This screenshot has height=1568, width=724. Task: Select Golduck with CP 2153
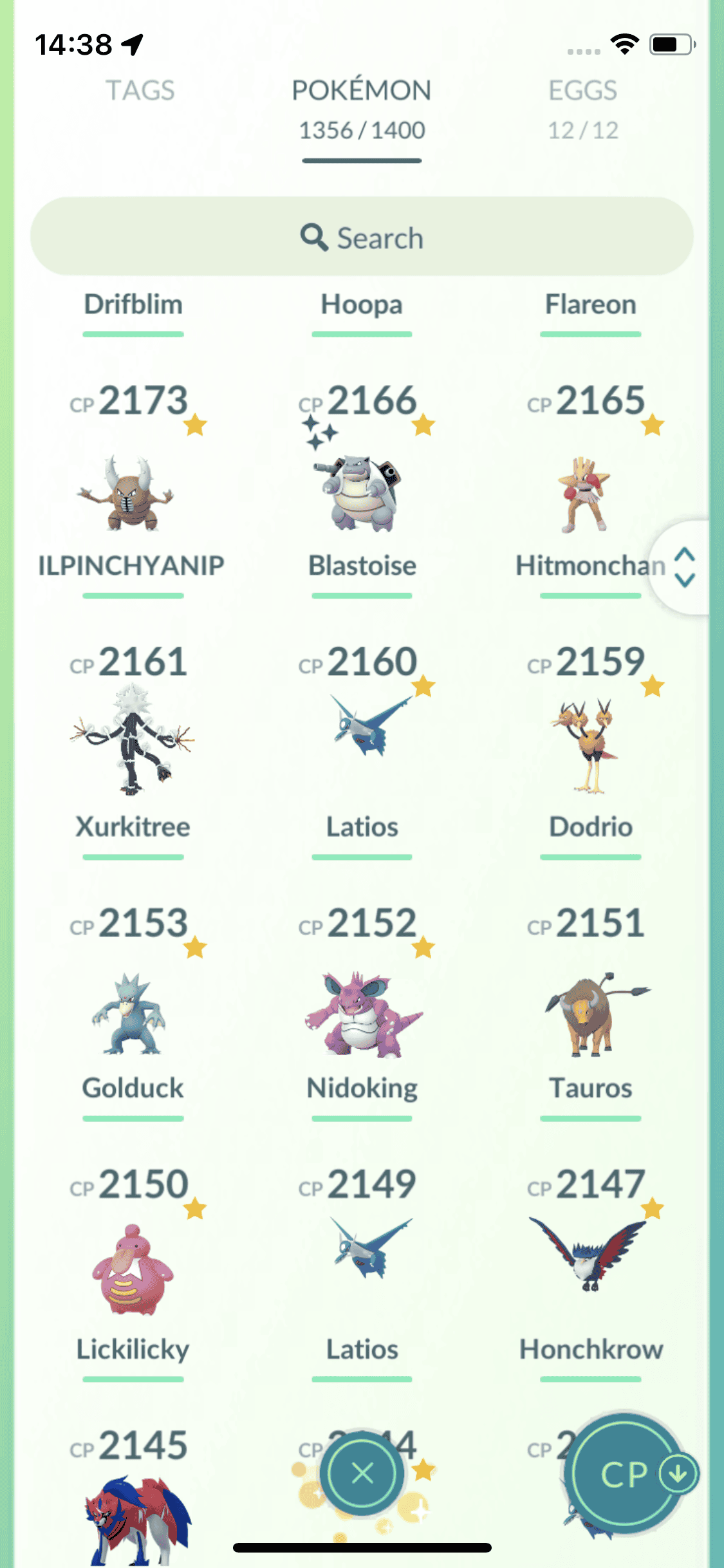(x=133, y=1014)
